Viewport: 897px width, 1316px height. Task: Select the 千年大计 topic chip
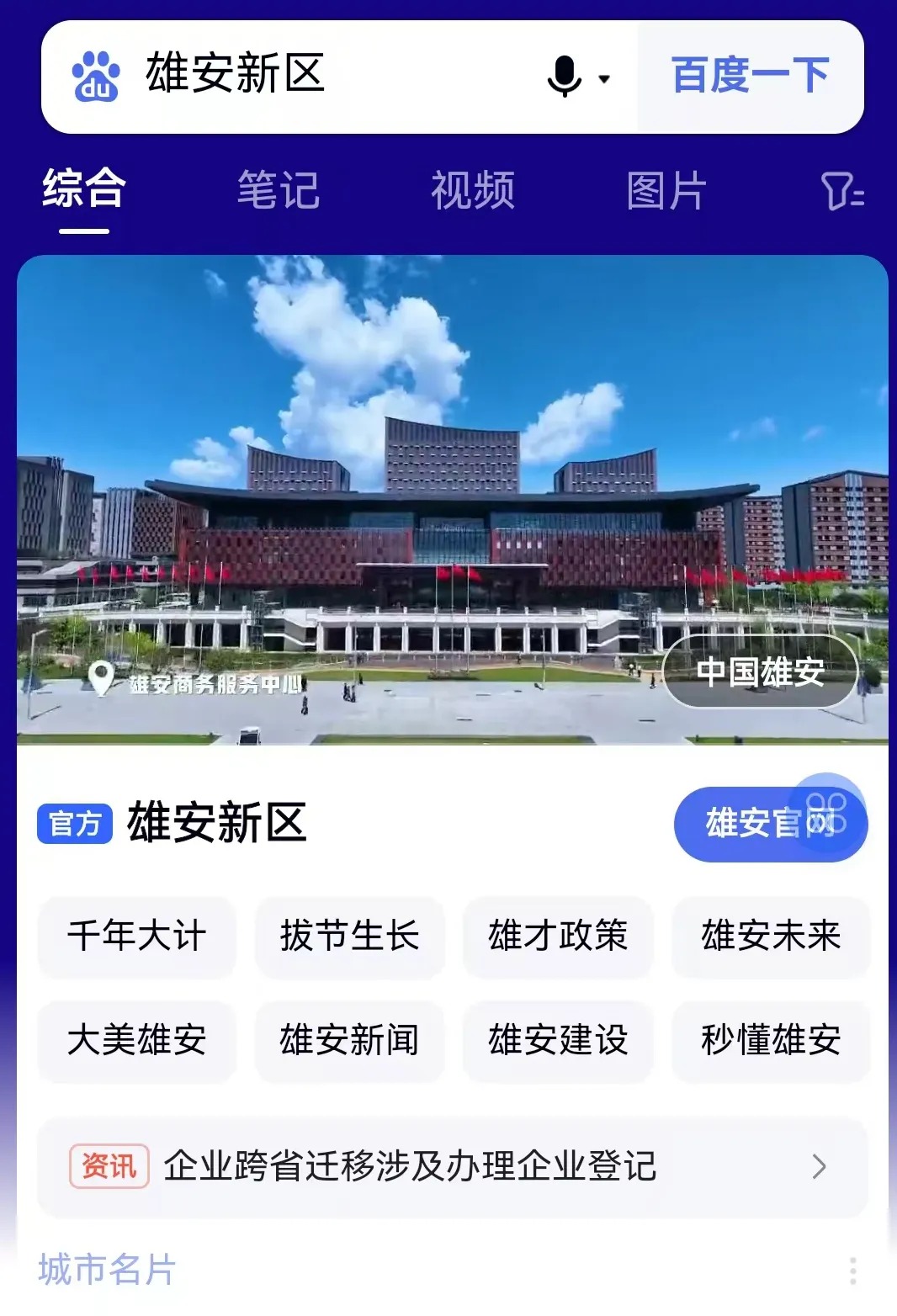tap(135, 937)
